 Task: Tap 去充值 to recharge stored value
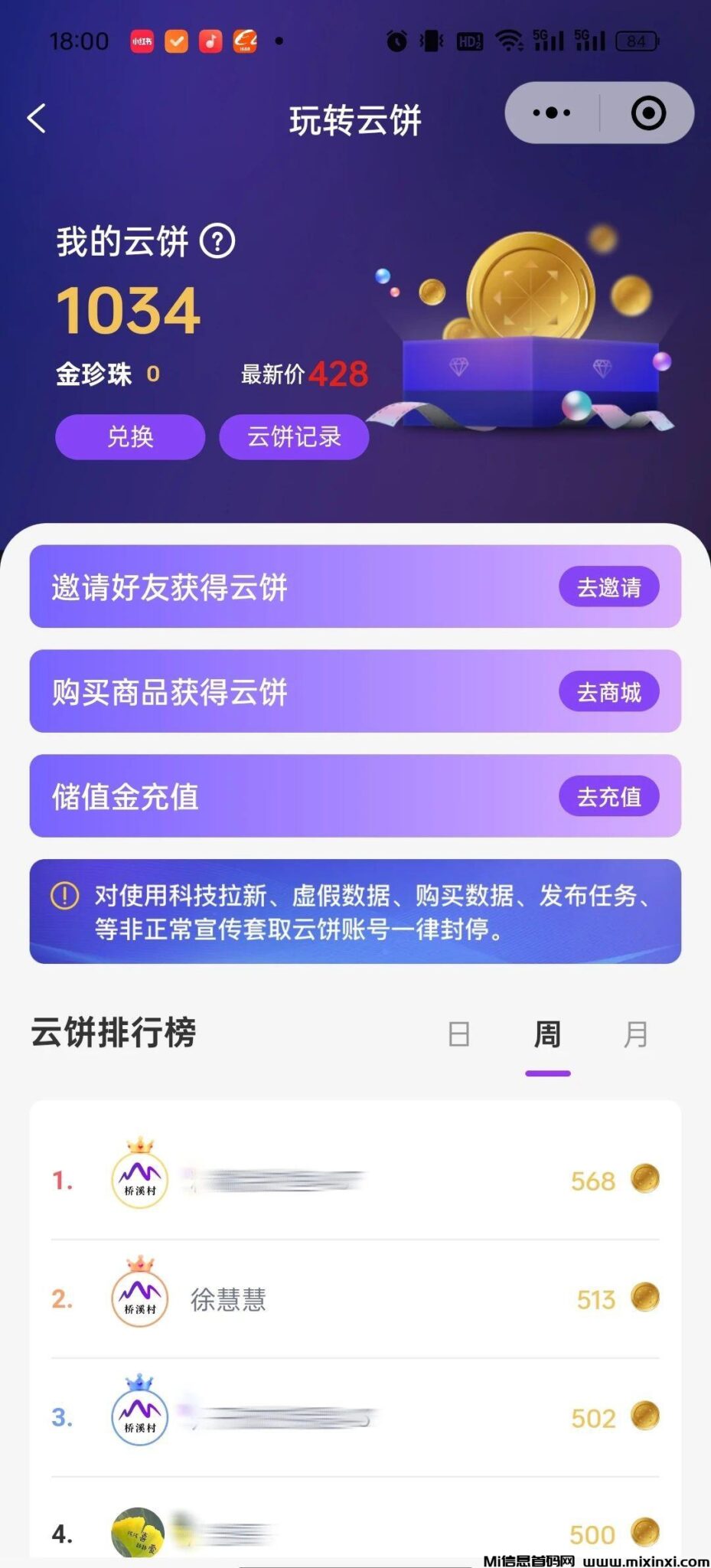[x=608, y=796]
